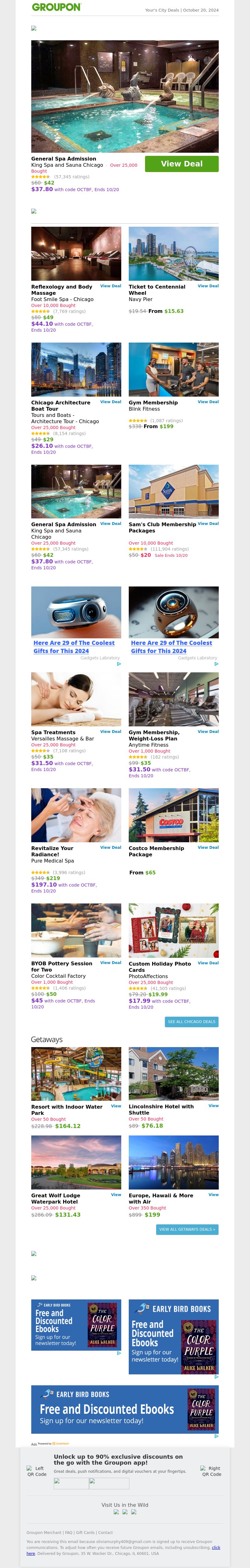
Task: Open View Deal for Sam's Club Membership Packages
Action: (208, 523)
